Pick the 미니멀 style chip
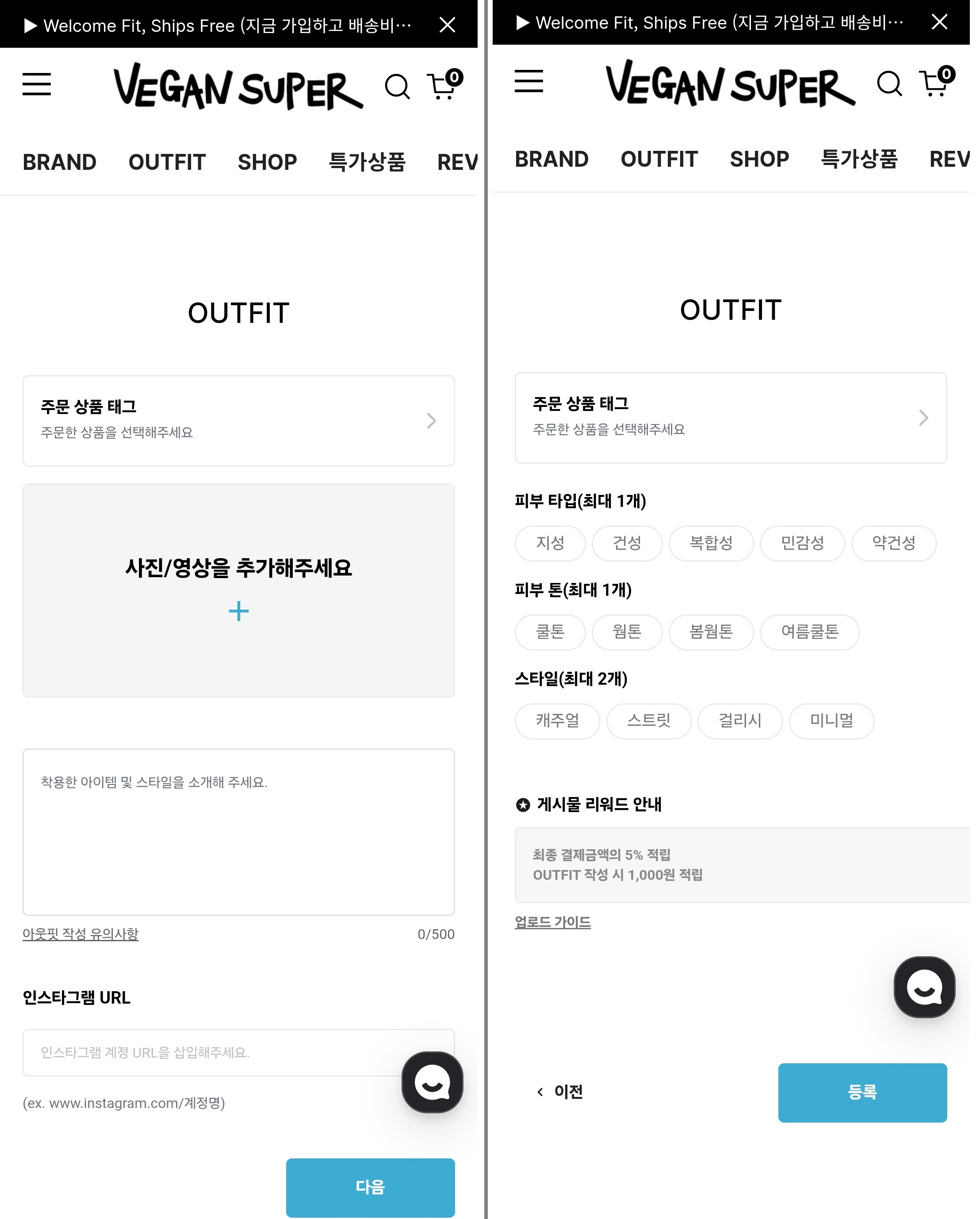This screenshot has height=1219, width=980. (x=831, y=721)
